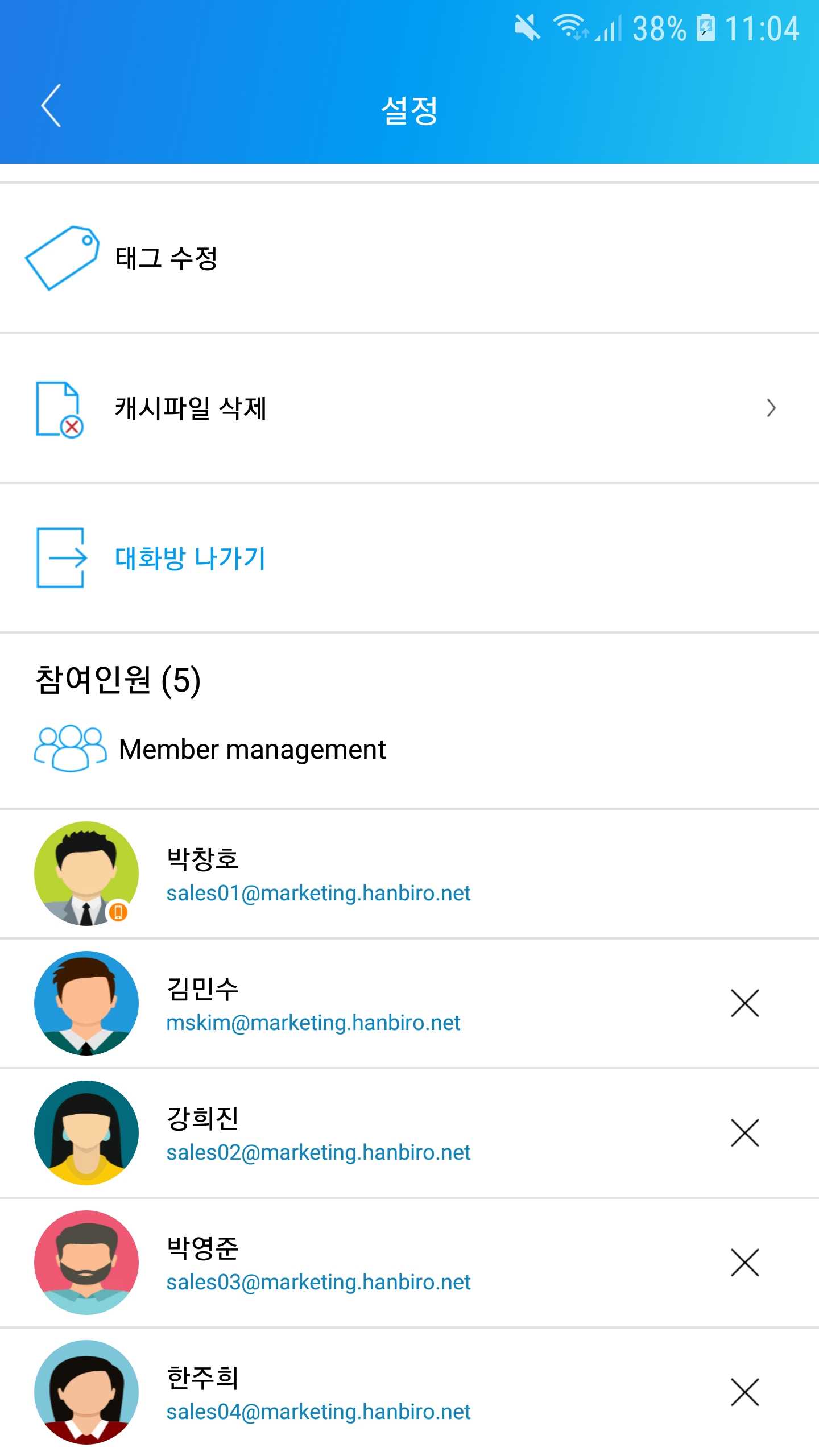
Task: Remove 강희진 from the participants
Action: [x=744, y=1133]
